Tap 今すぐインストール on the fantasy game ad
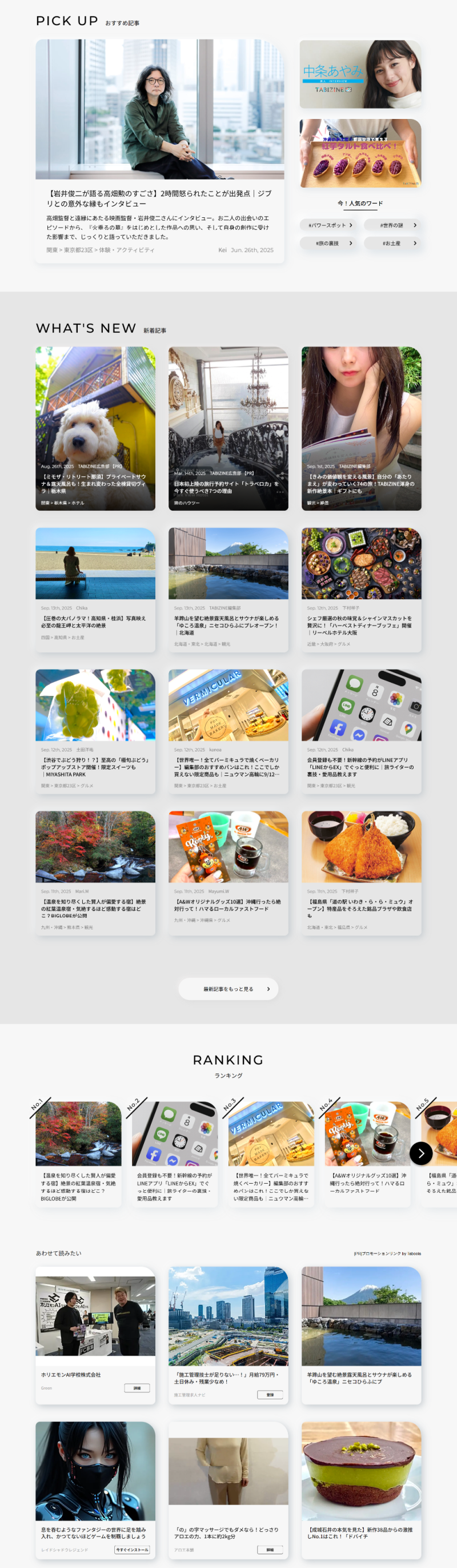Screen dimensions: 457x1568 tap(132, 1549)
